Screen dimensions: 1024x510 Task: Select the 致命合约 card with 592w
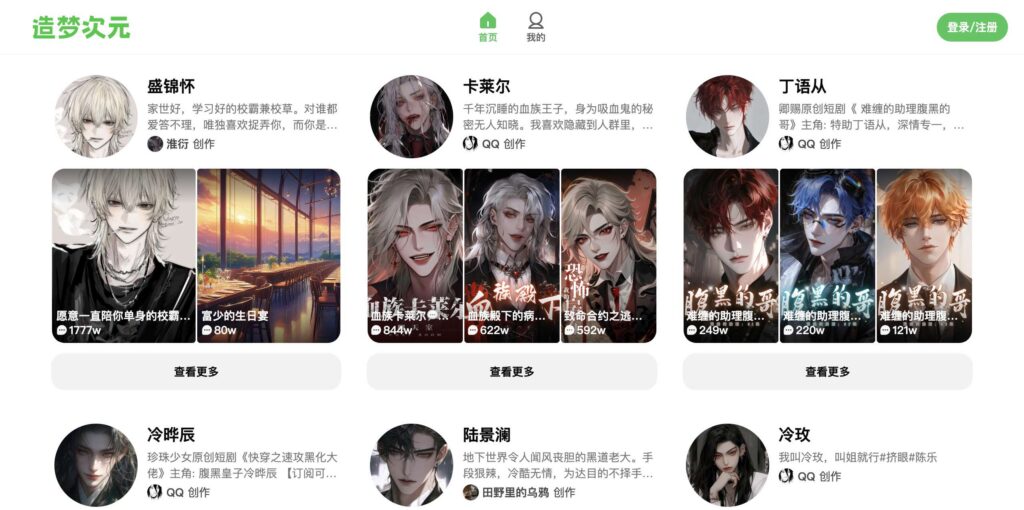[609, 255]
